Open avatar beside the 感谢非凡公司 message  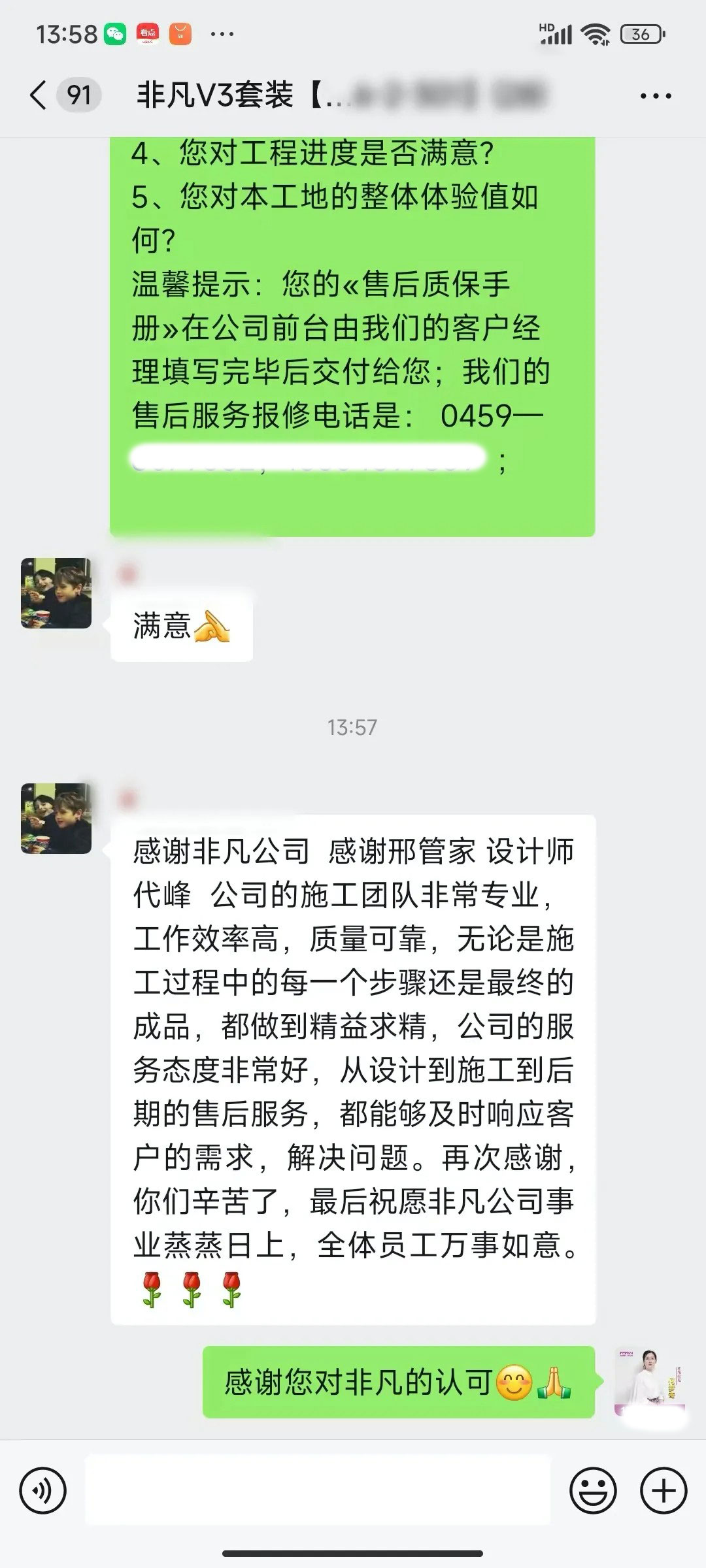tap(56, 819)
